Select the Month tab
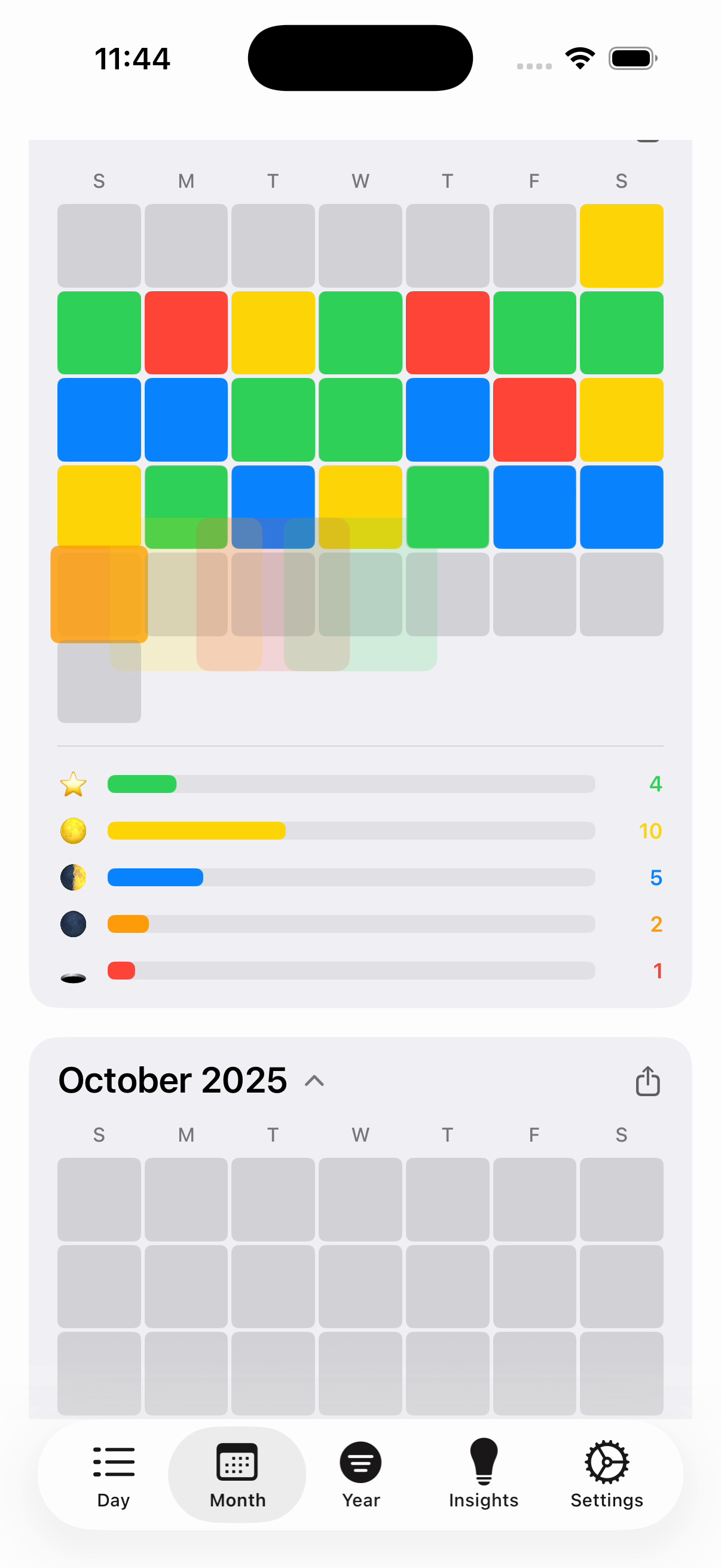This screenshot has height=1568, width=721. 237,1474
